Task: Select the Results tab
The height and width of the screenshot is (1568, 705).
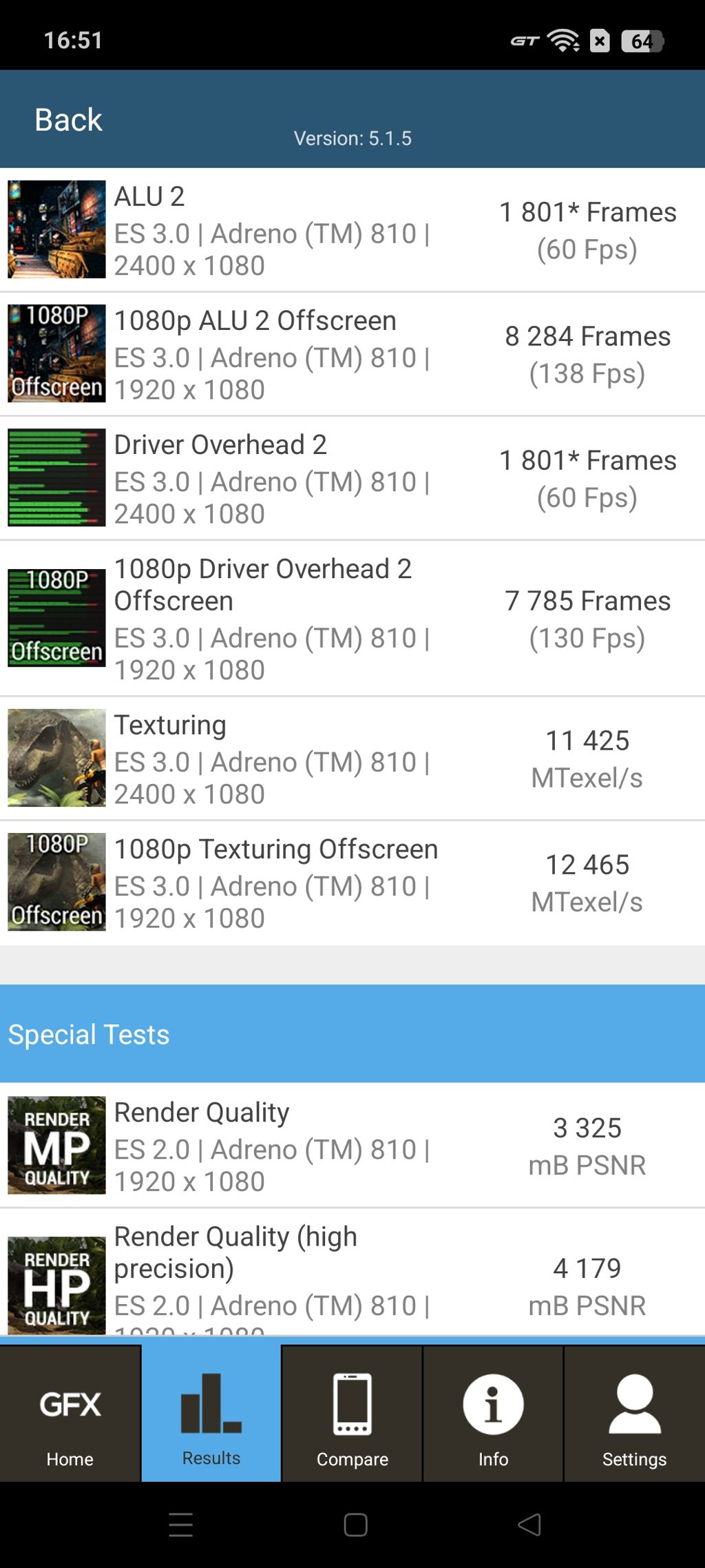Action: (x=211, y=1414)
